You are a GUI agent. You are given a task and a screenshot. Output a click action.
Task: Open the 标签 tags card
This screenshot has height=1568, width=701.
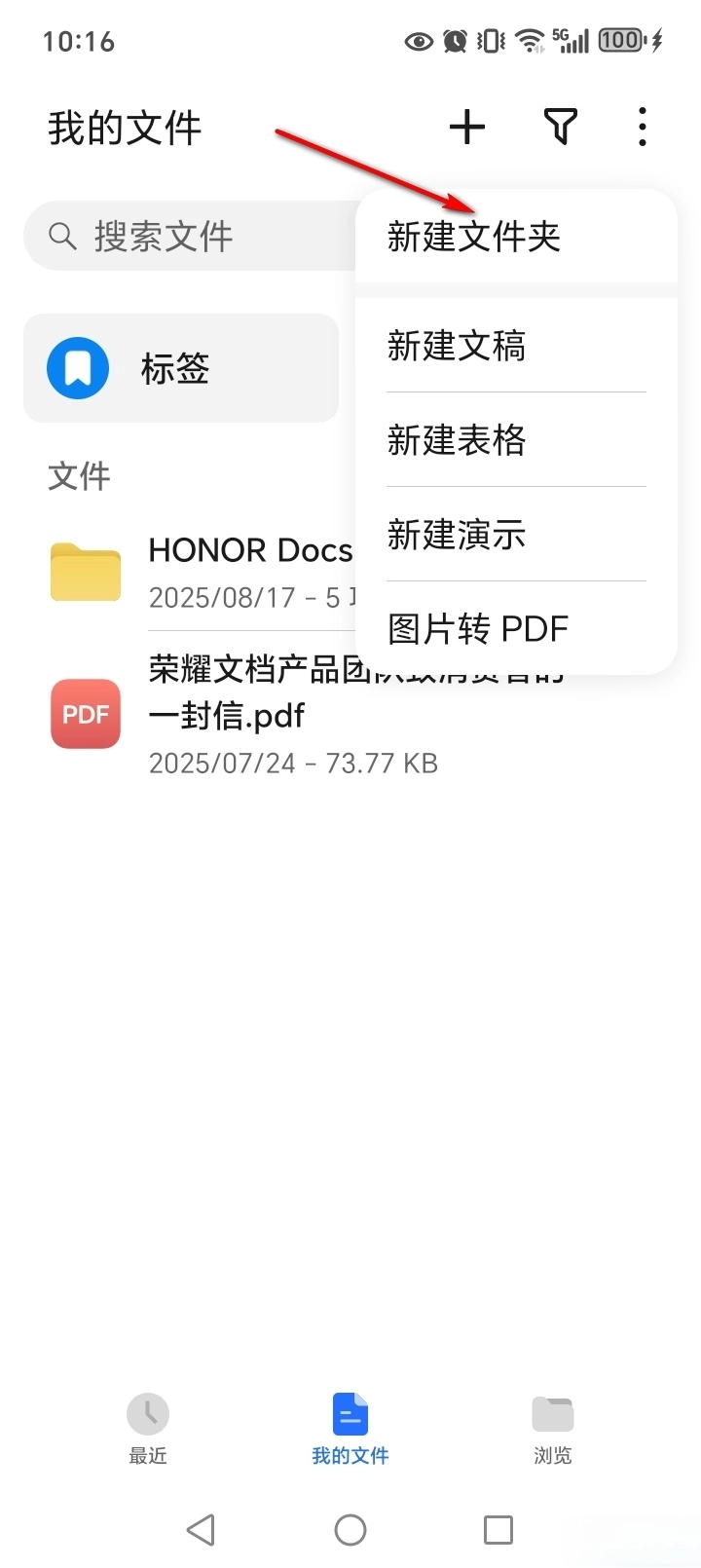pos(181,368)
